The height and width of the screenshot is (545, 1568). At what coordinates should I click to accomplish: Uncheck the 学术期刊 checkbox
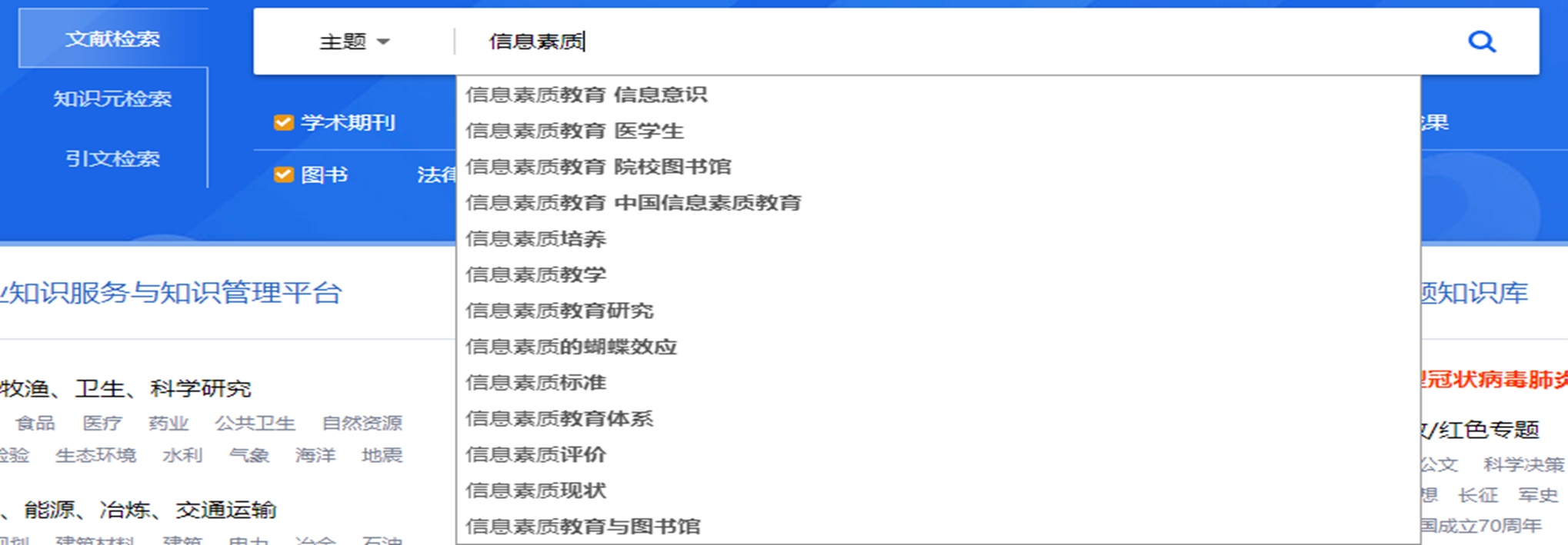coord(284,123)
